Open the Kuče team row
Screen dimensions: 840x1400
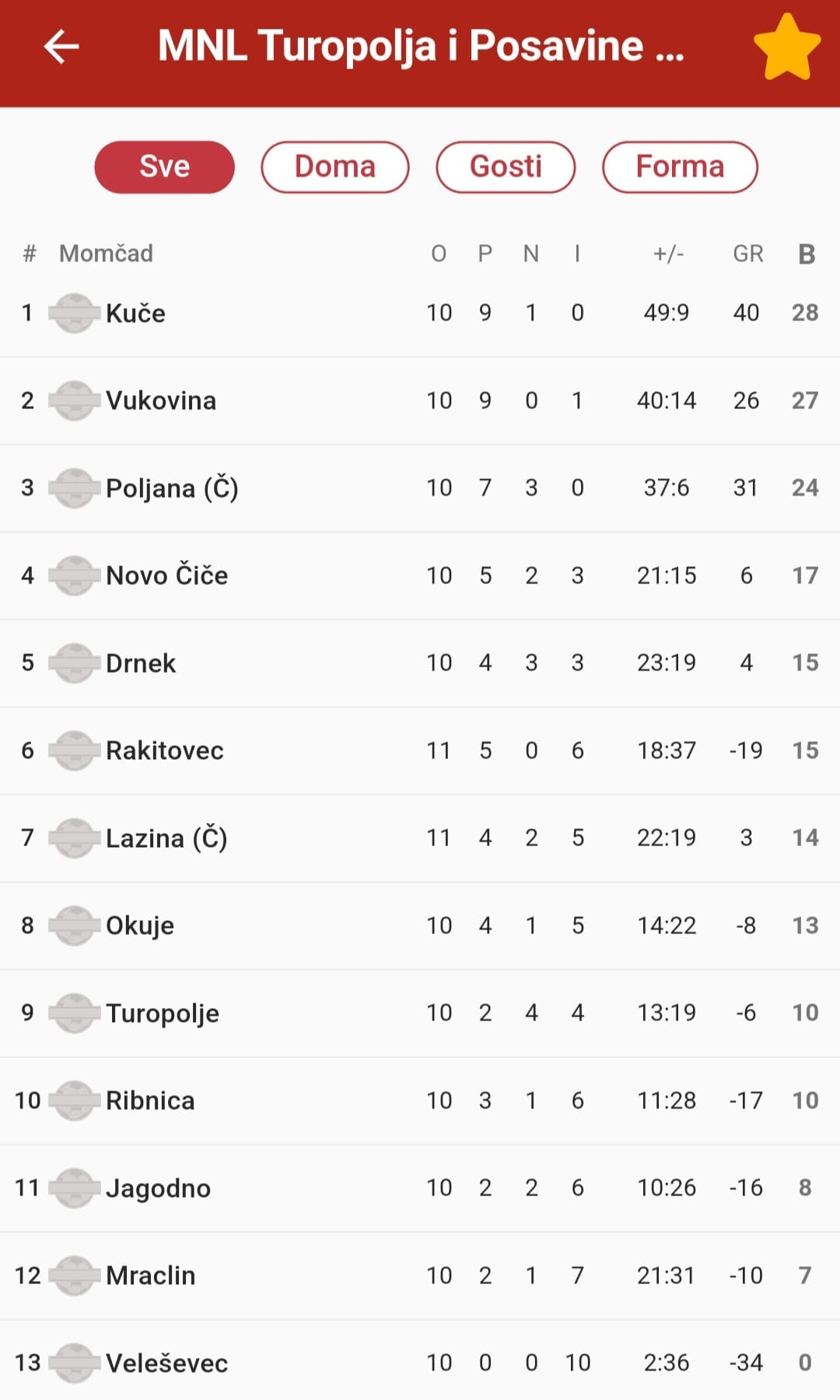click(x=420, y=313)
